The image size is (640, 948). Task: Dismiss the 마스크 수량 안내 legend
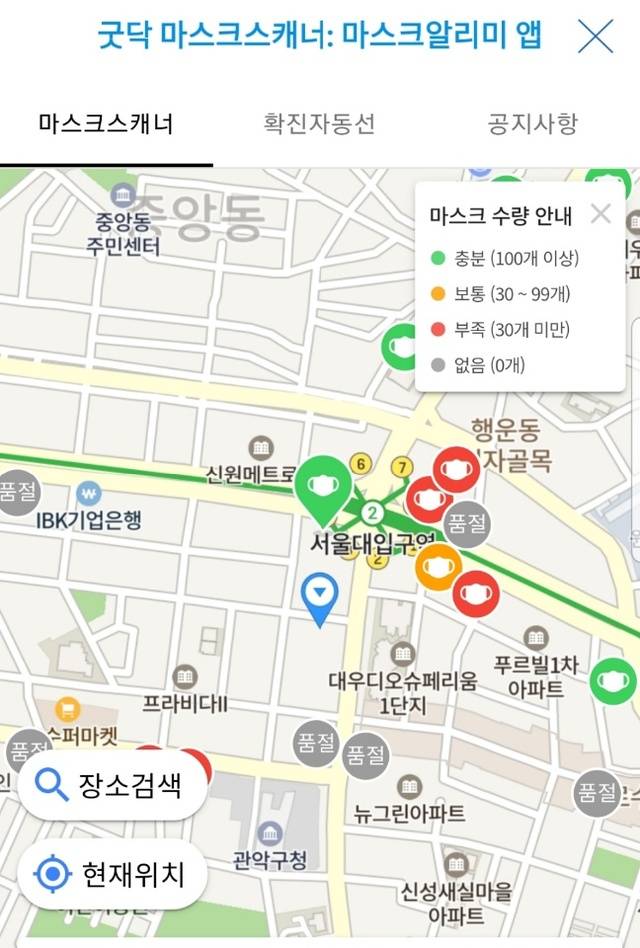[x=600, y=213]
